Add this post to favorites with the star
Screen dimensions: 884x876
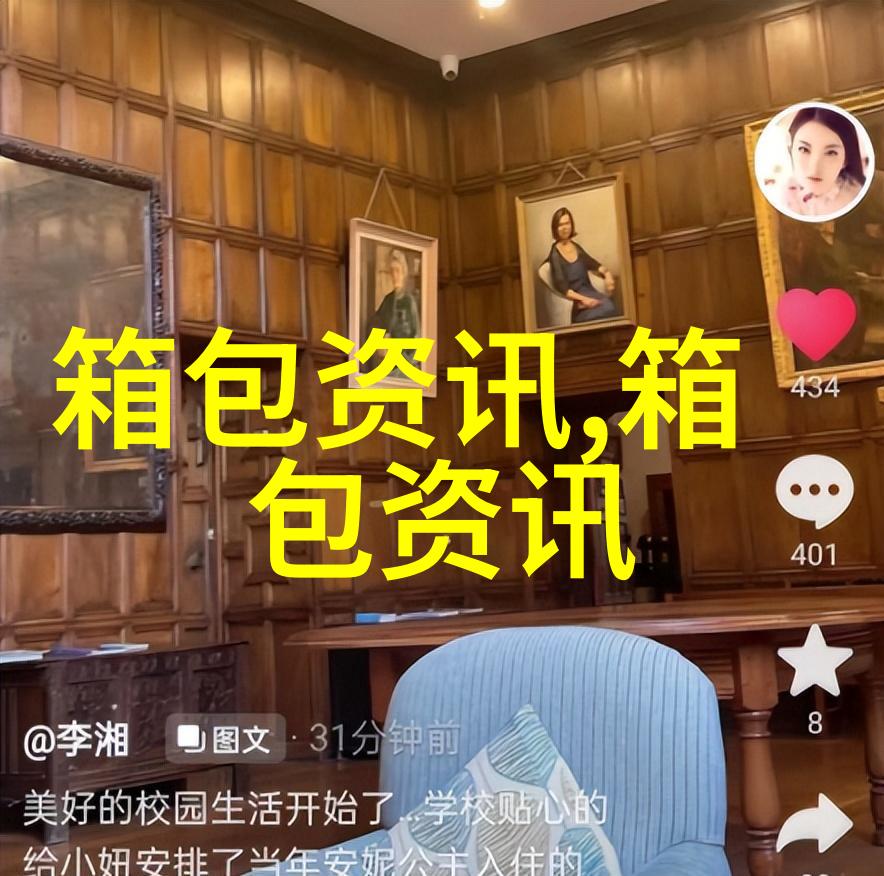[x=814, y=661]
